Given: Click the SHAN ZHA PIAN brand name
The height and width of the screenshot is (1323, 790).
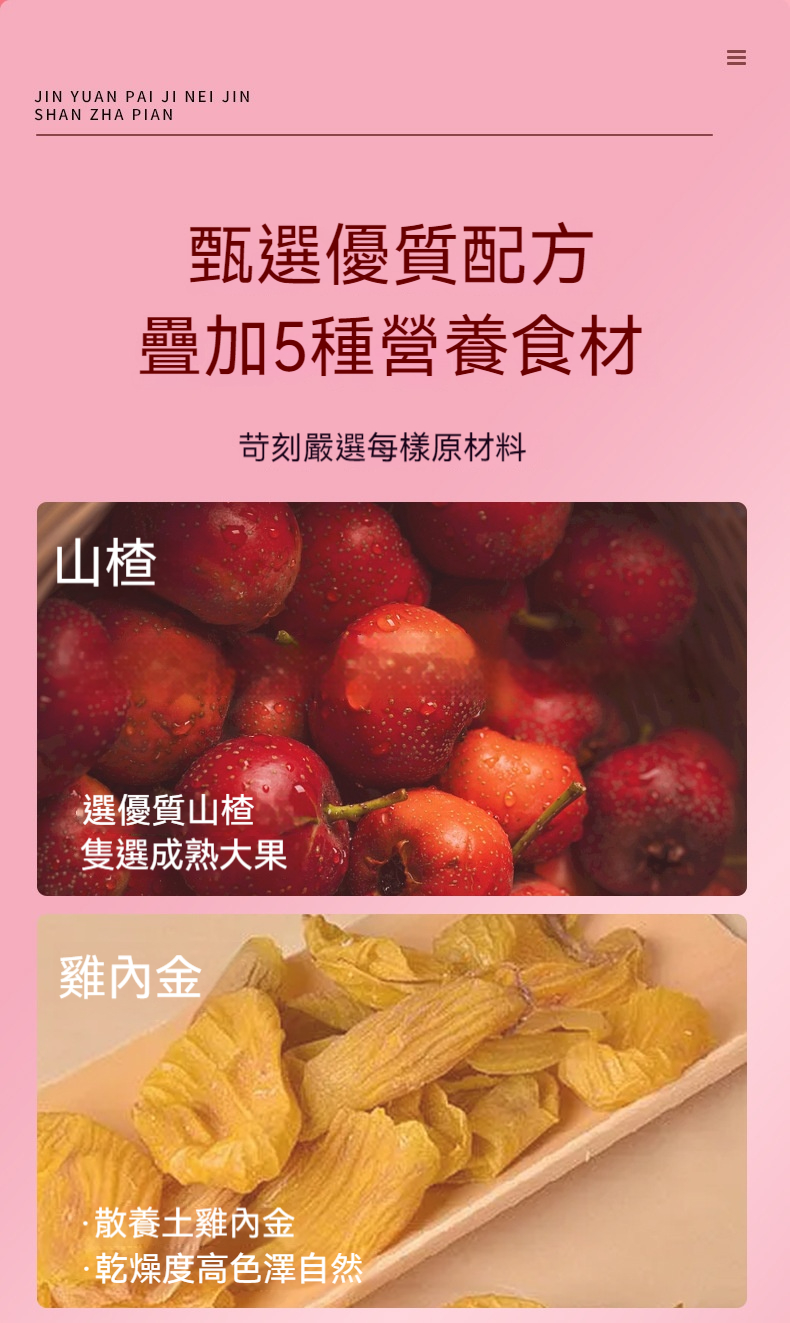Looking at the screenshot, I should tap(105, 114).
